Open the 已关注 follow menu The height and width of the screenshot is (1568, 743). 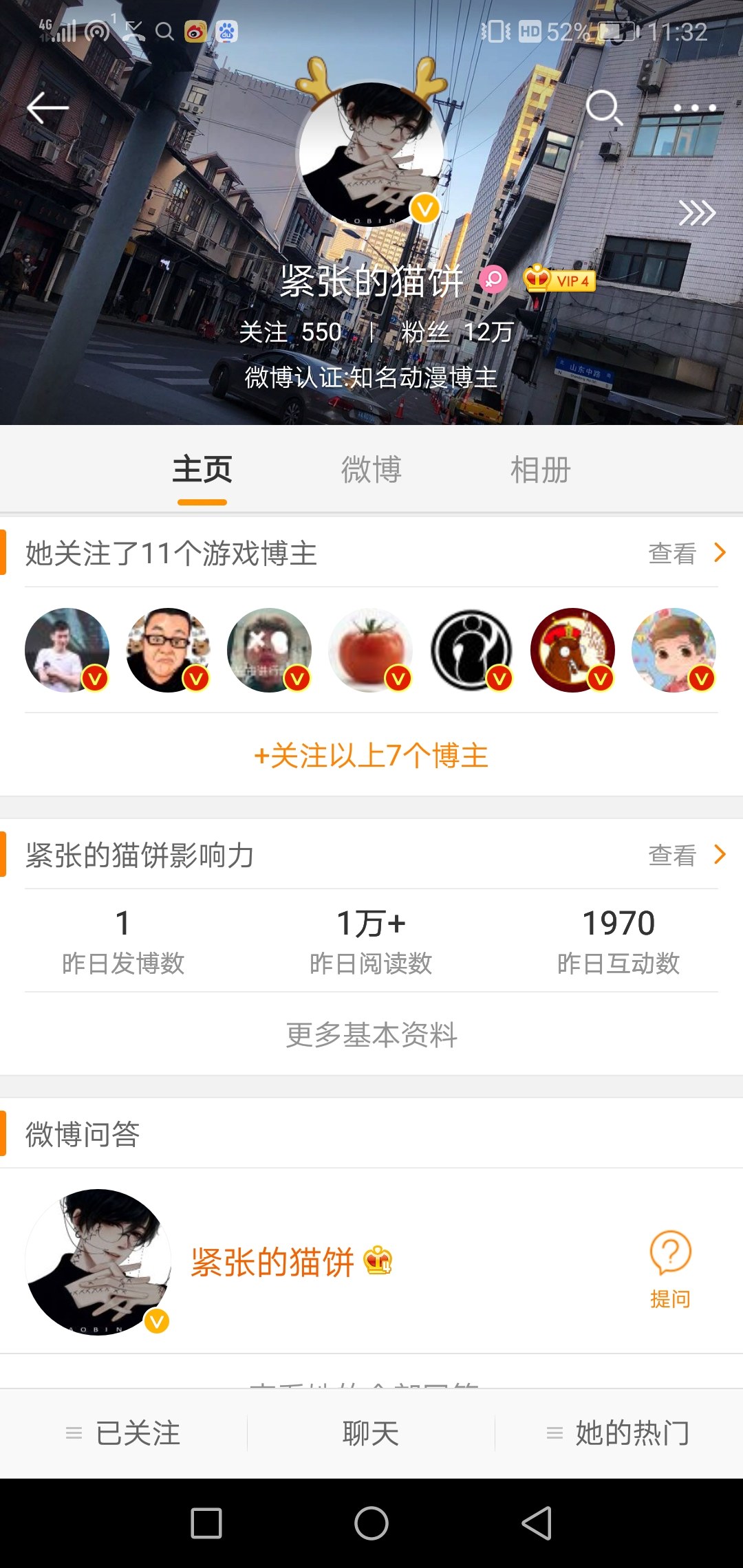coord(124,1433)
